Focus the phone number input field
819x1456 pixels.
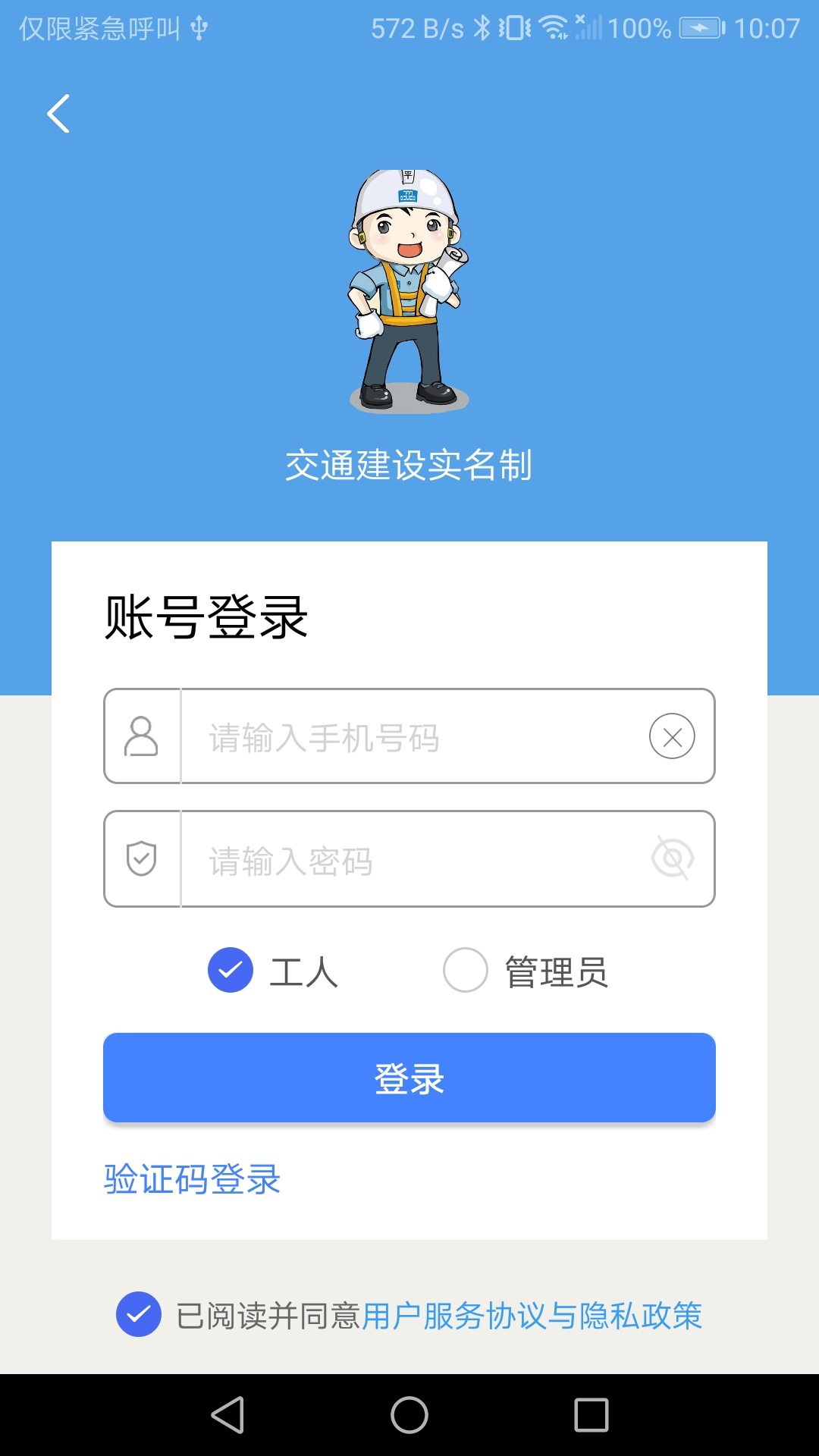413,737
